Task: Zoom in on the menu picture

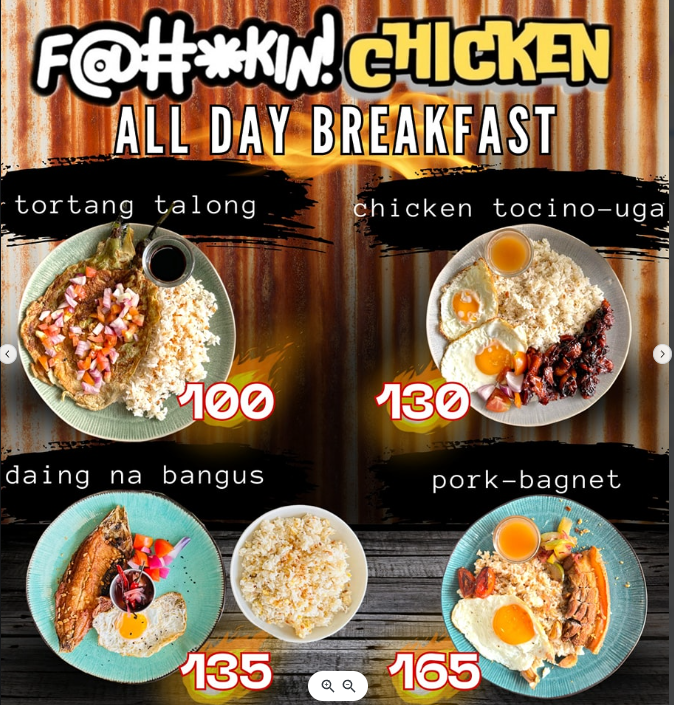Action: coord(327,686)
